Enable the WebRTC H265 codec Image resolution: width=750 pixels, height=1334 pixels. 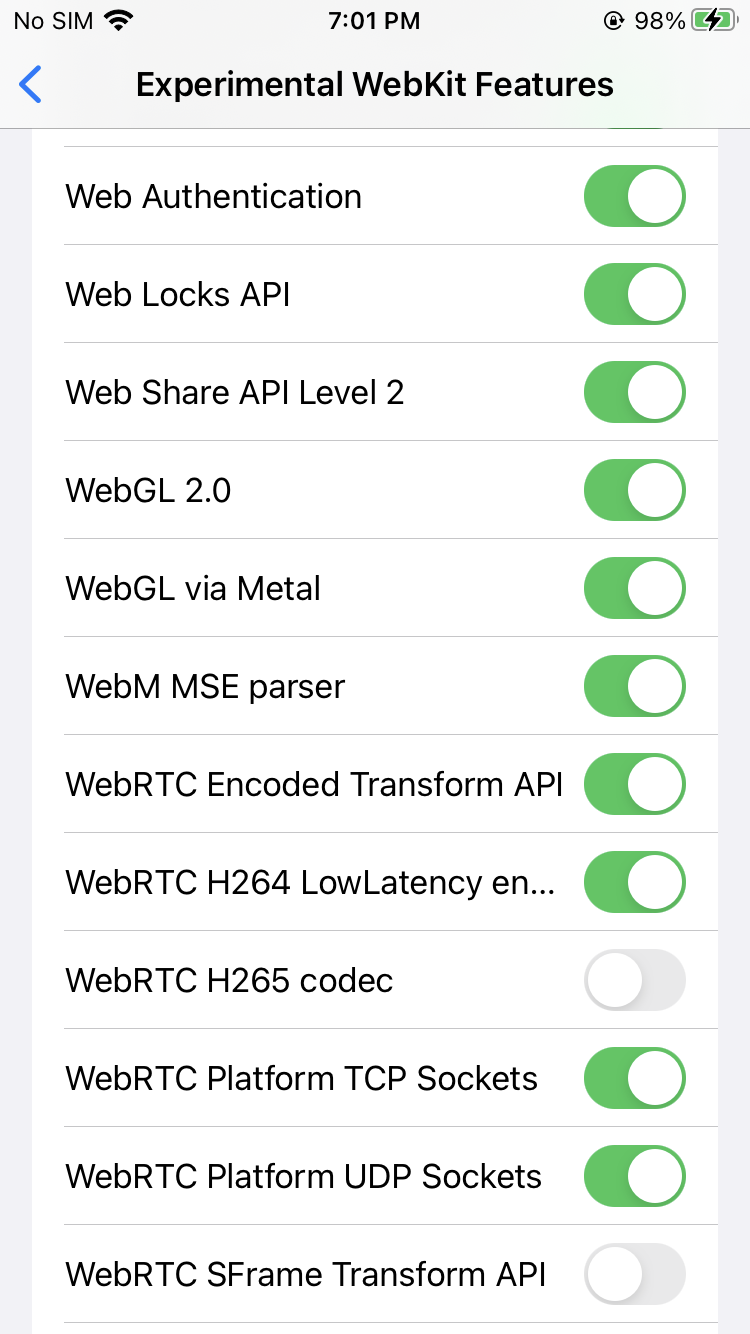click(634, 979)
